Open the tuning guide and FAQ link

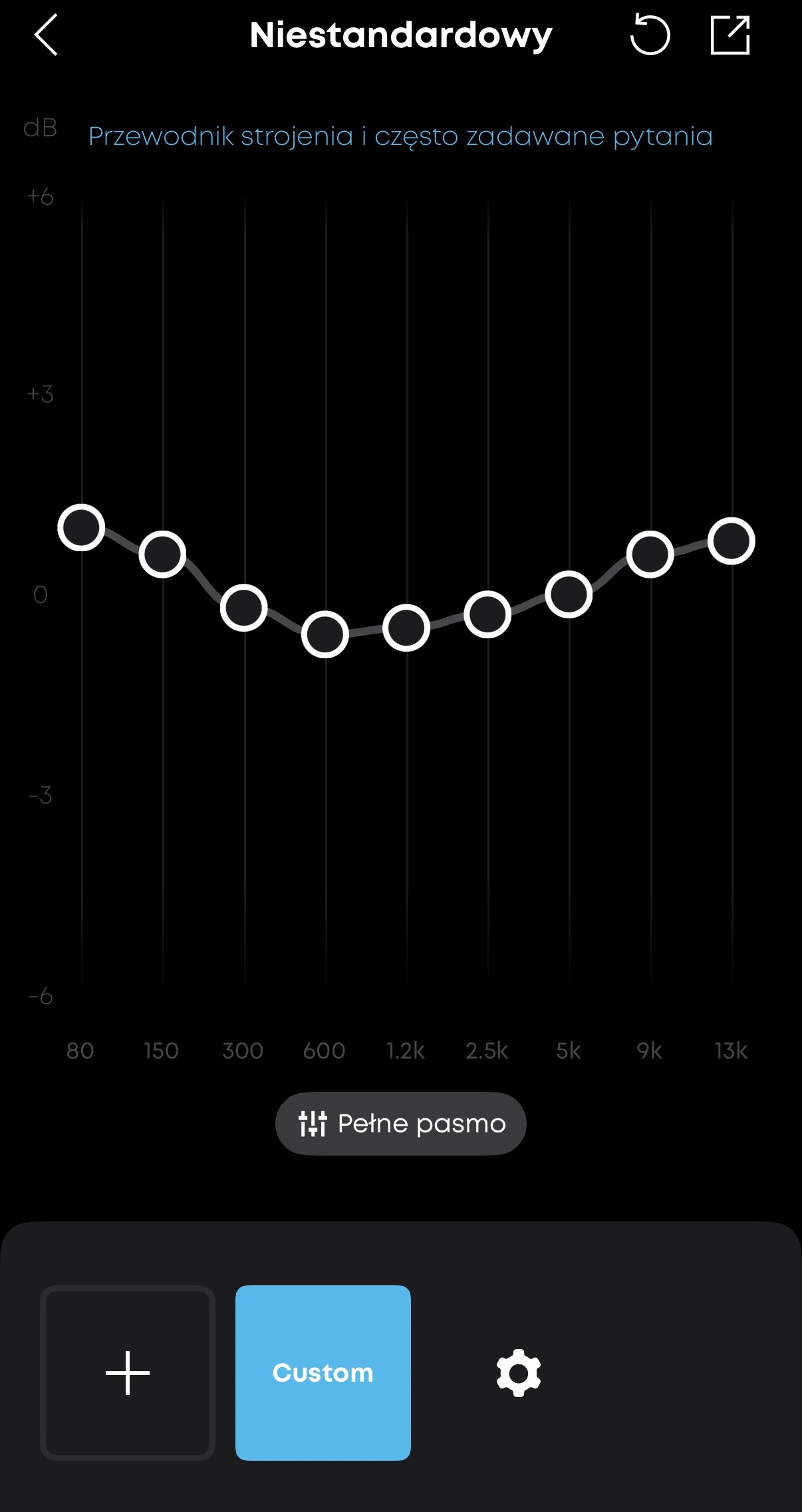pos(400,136)
